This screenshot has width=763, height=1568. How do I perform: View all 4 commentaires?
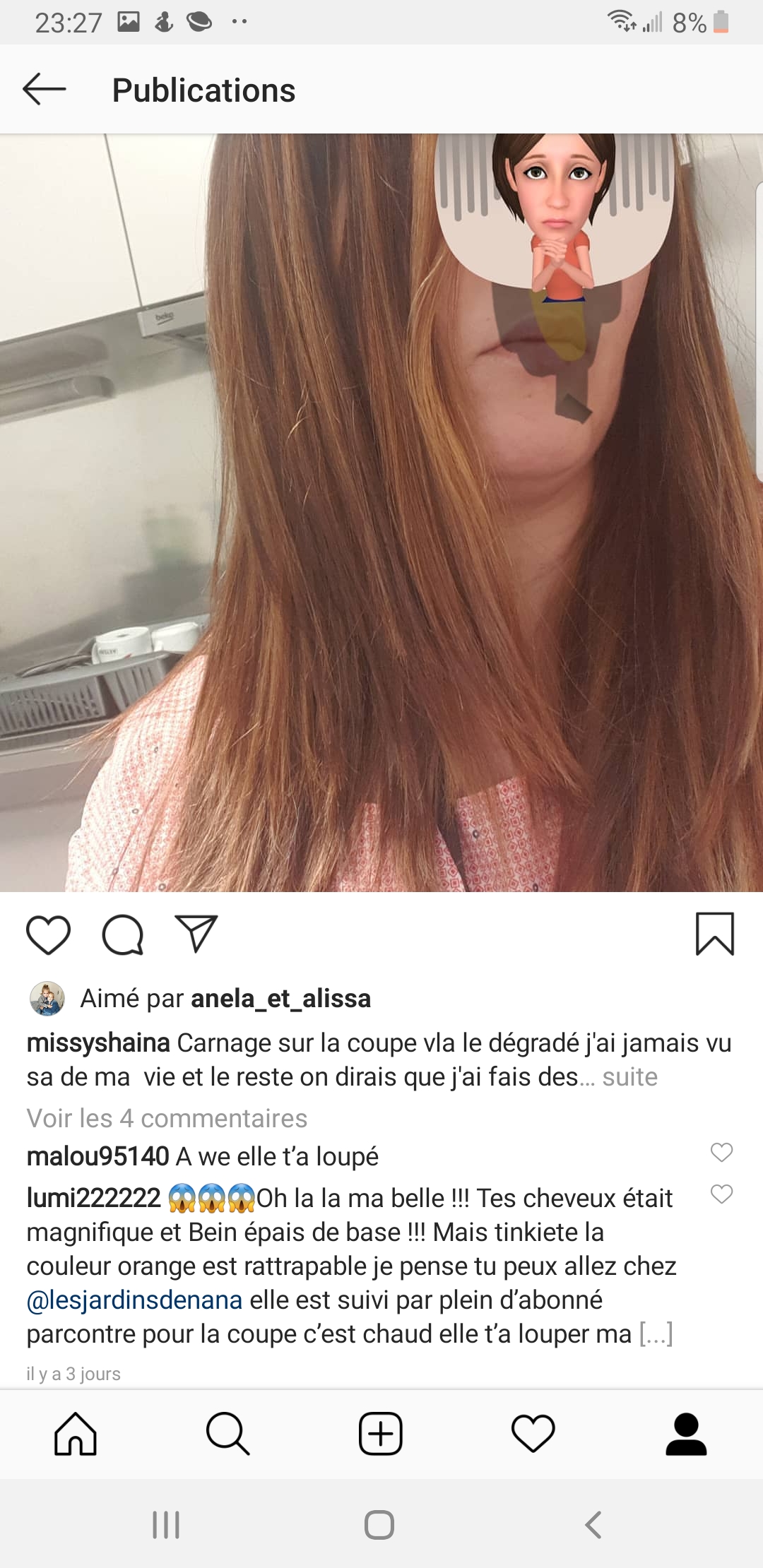click(x=167, y=1119)
